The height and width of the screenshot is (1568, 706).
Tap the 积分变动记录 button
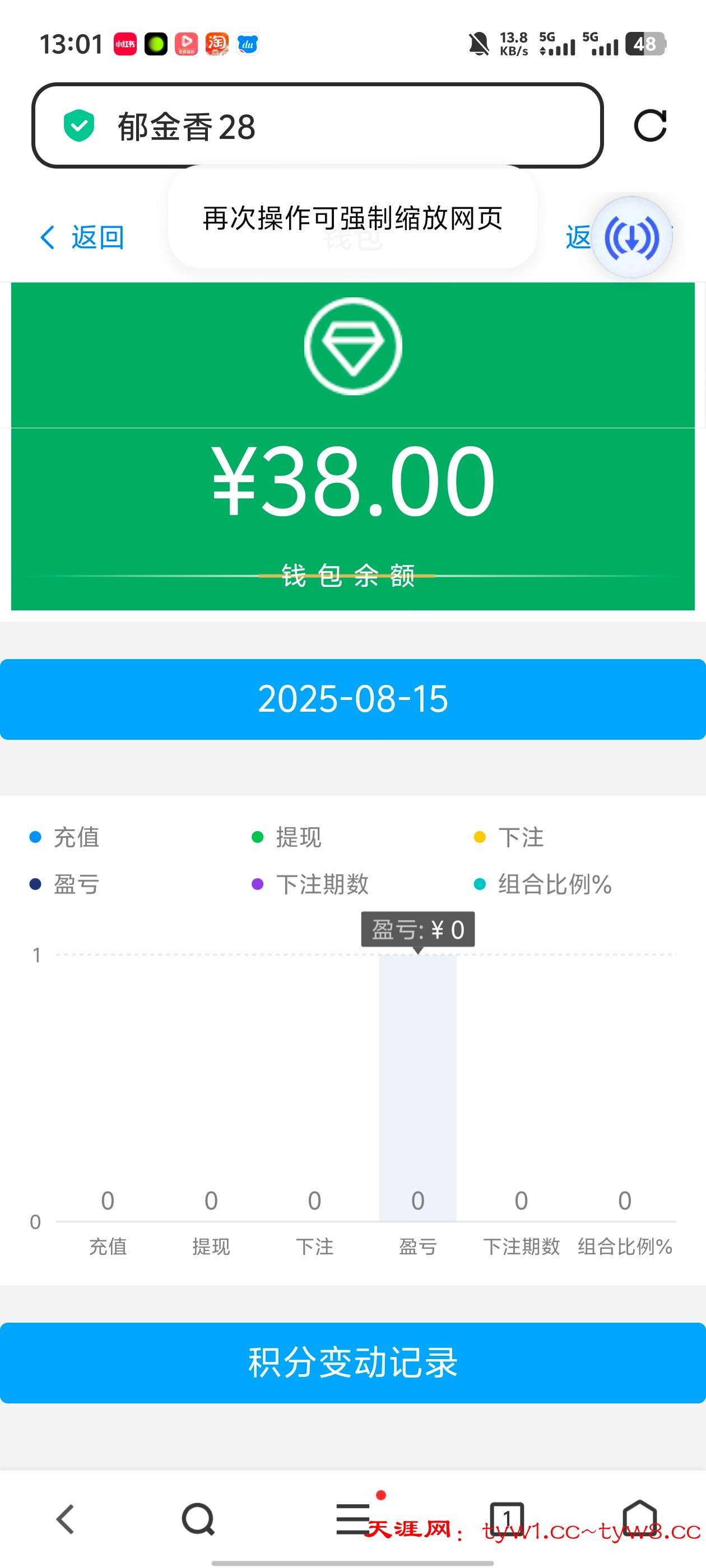click(352, 1364)
